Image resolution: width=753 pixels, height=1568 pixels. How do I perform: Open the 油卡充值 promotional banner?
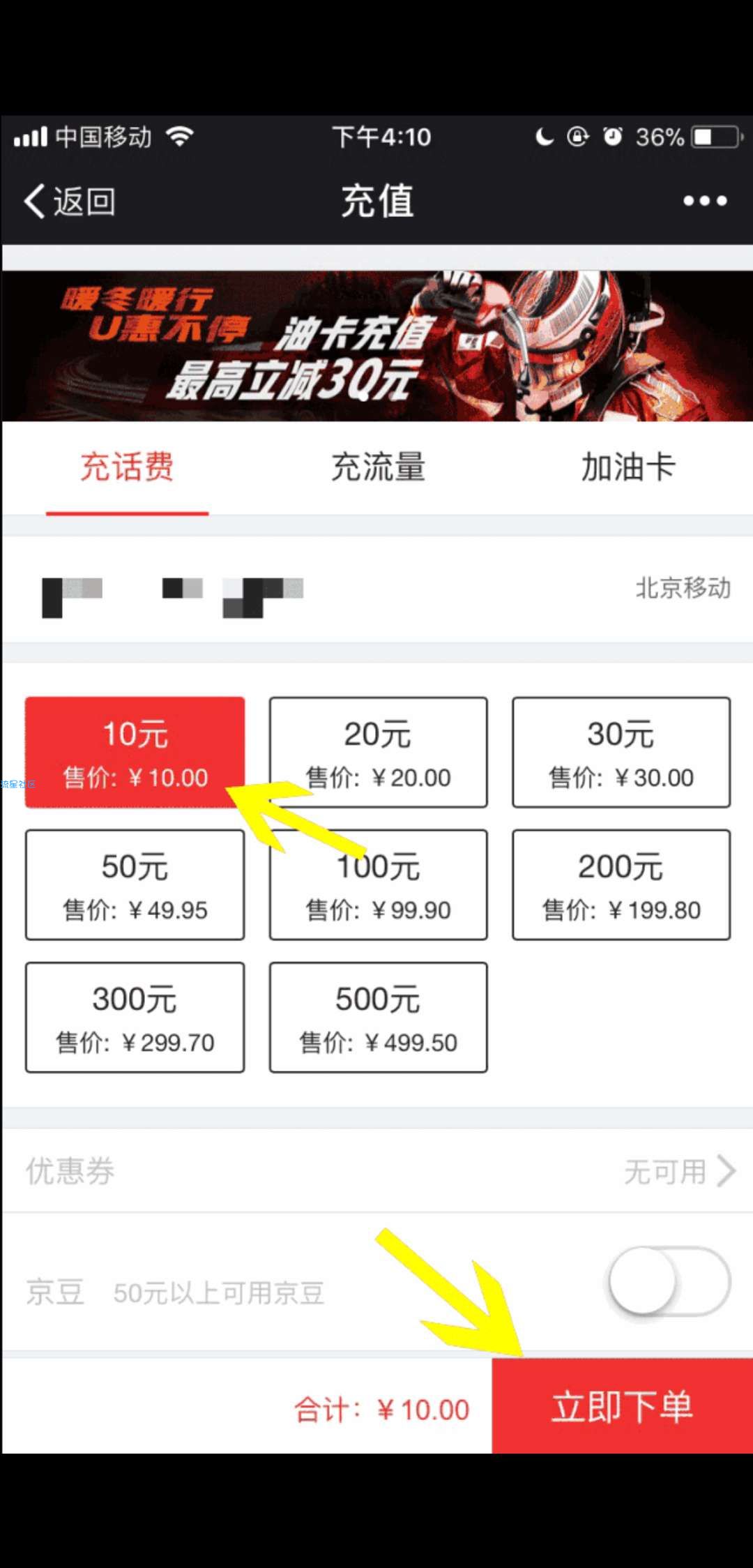(376, 346)
